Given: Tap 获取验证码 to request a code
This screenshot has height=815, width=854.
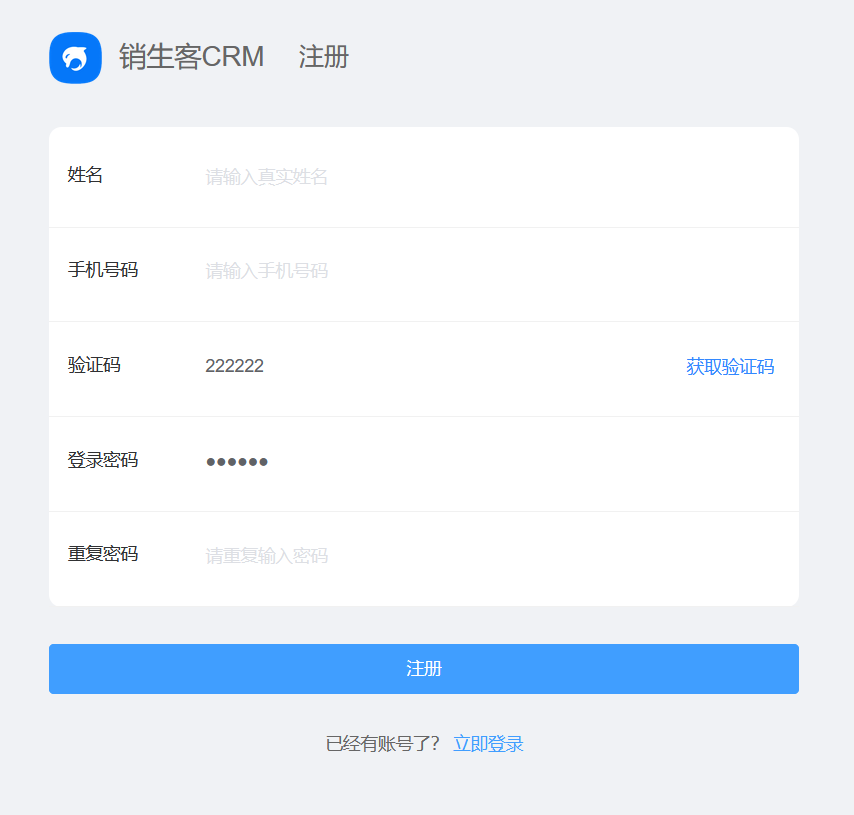Looking at the screenshot, I should tap(730, 367).
